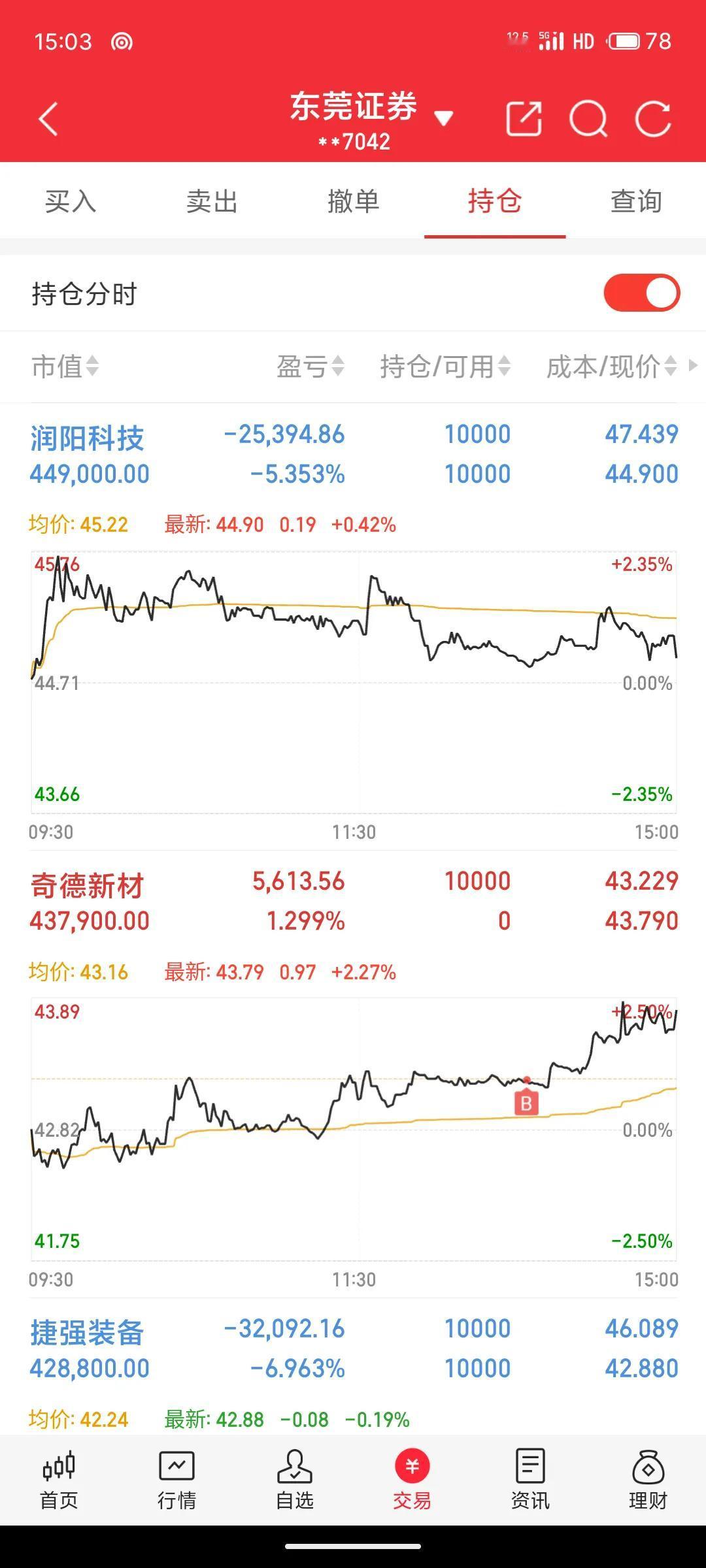Switch to the 买入 tab

click(71, 201)
